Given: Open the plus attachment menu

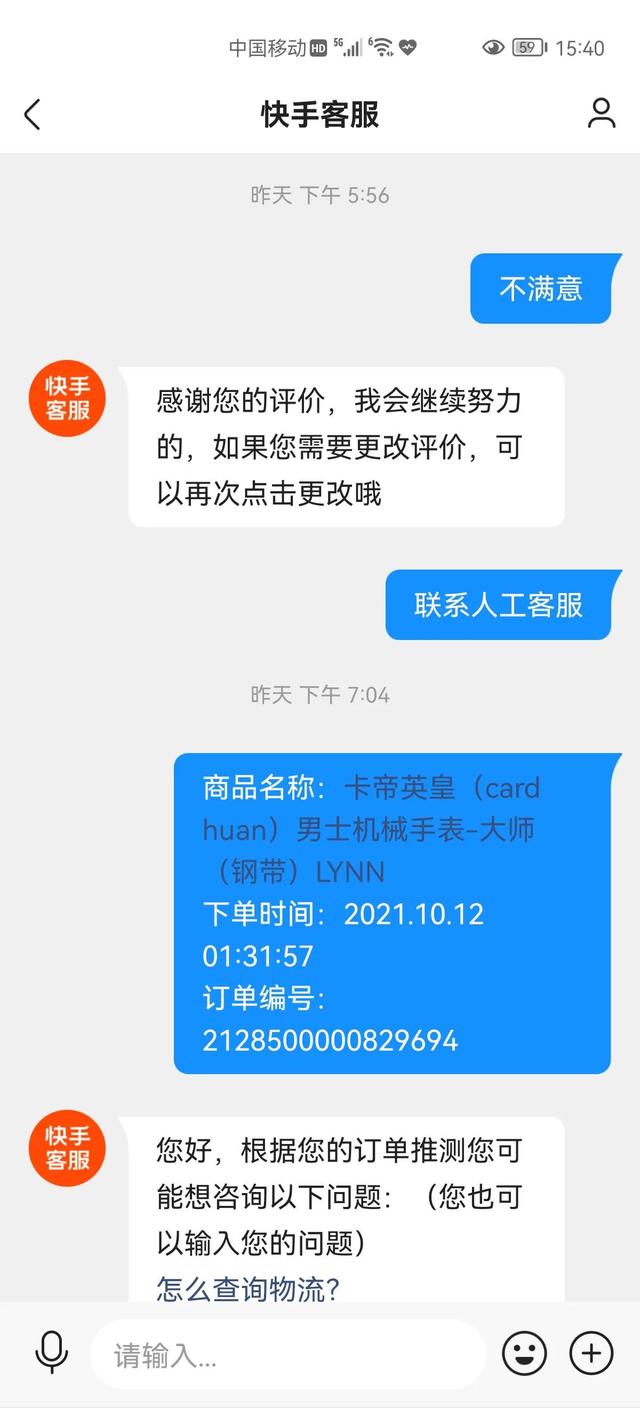Looking at the screenshot, I should point(591,1354).
